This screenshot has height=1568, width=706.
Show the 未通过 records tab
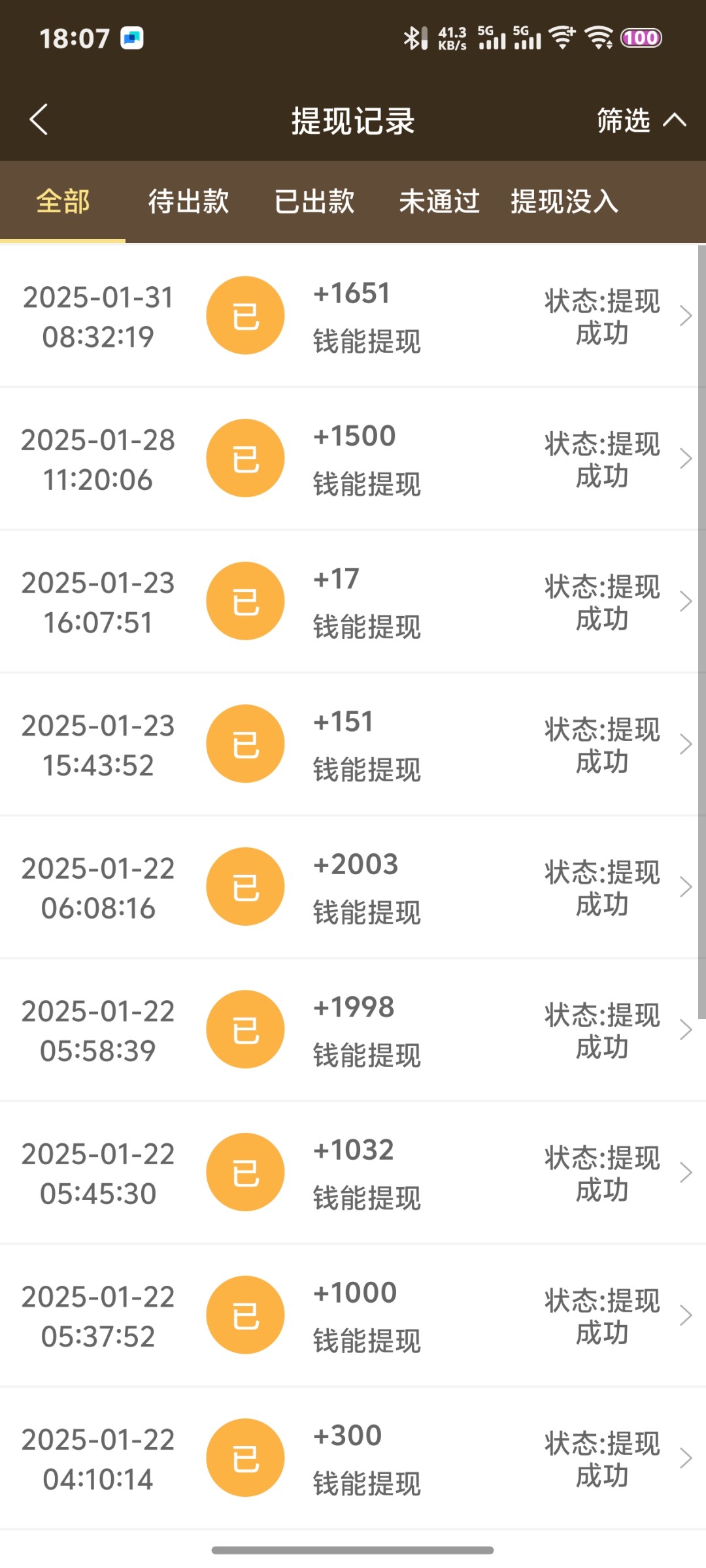click(439, 201)
